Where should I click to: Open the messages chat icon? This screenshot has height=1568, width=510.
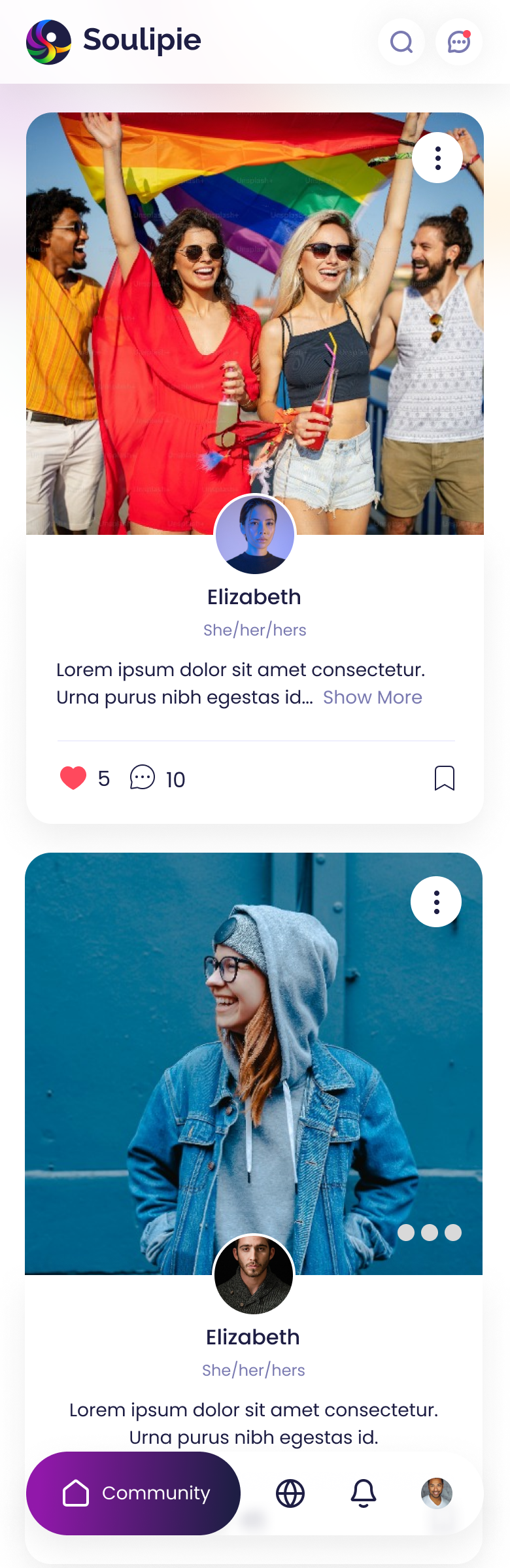coord(458,42)
